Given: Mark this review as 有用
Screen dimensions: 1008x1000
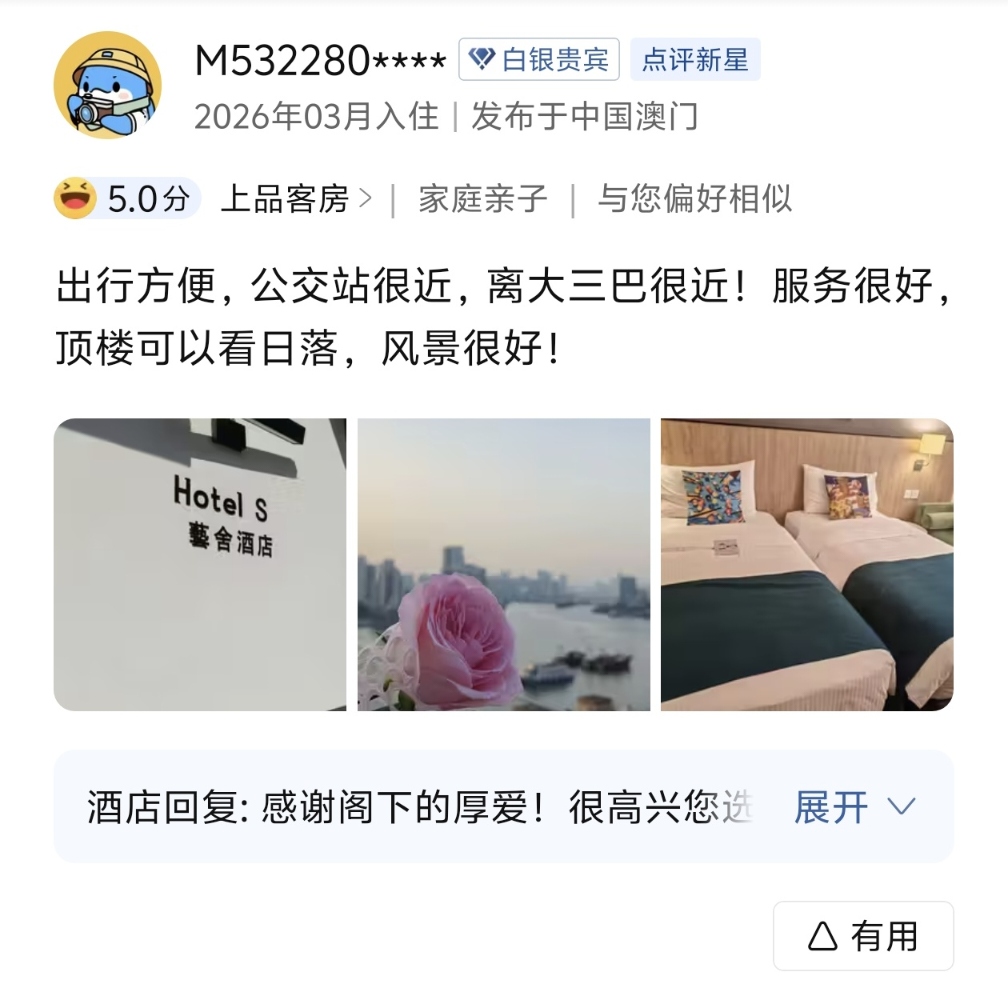Looking at the screenshot, I should (x=863, y=936).
